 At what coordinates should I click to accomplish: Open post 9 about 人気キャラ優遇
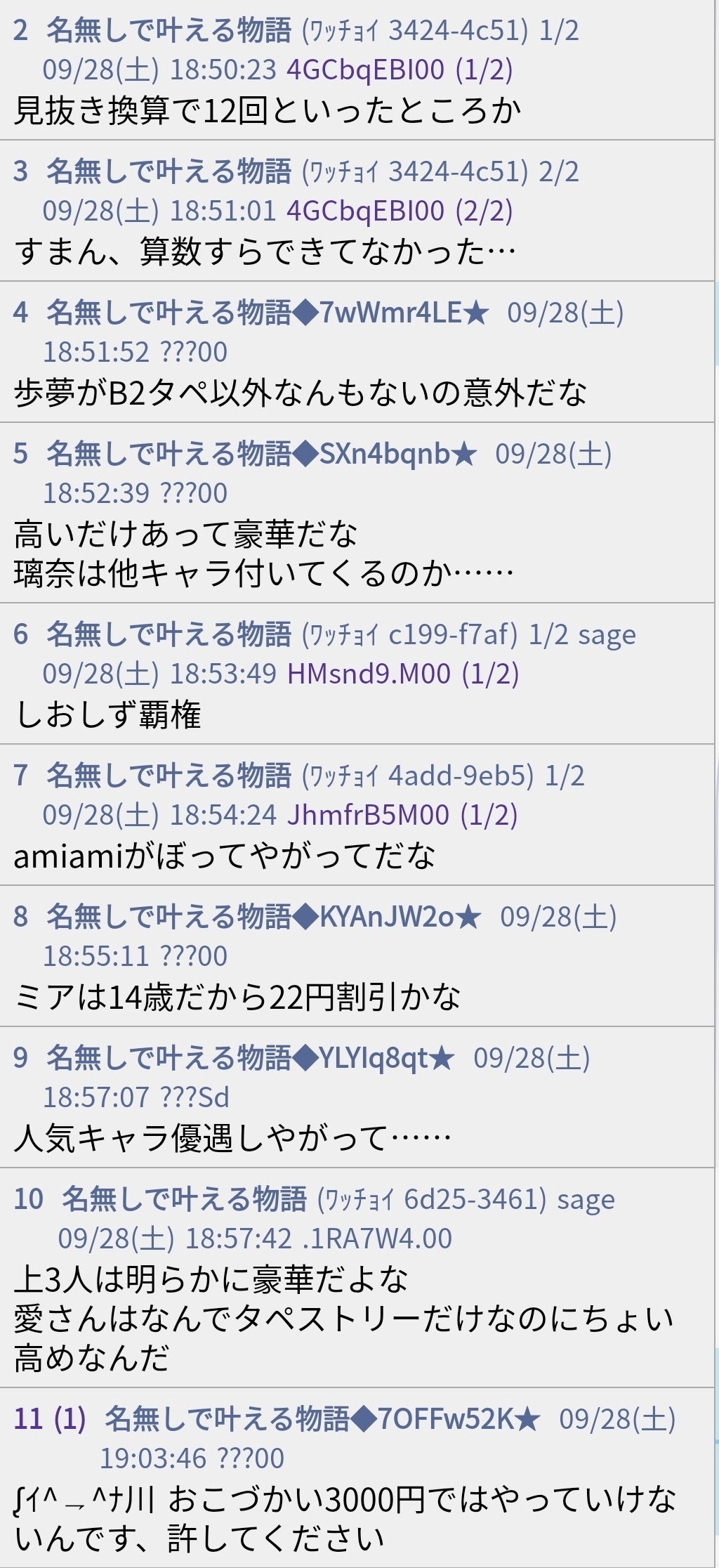point(357,1097)
